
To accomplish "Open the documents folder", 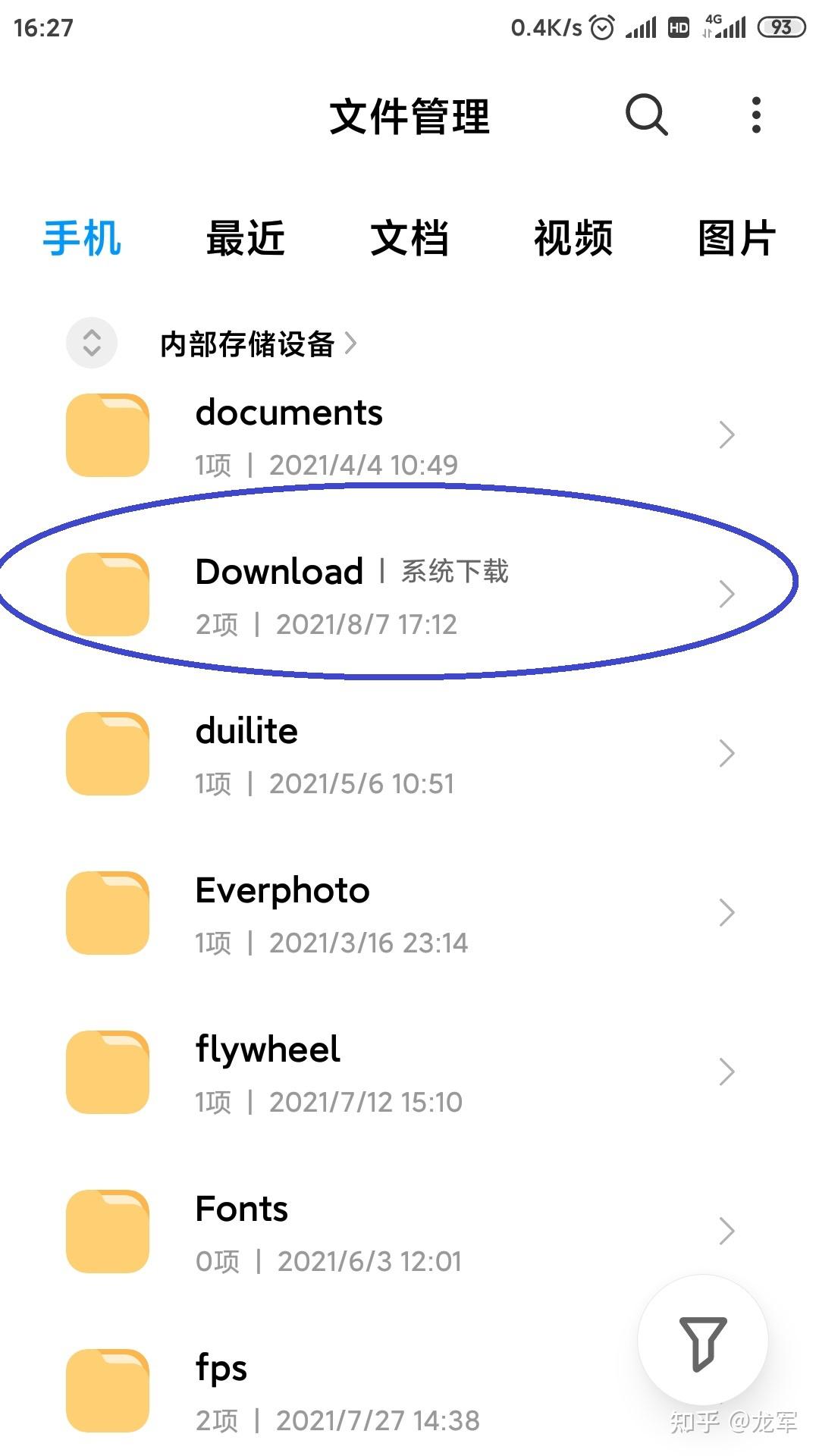I will pos(409,435).
